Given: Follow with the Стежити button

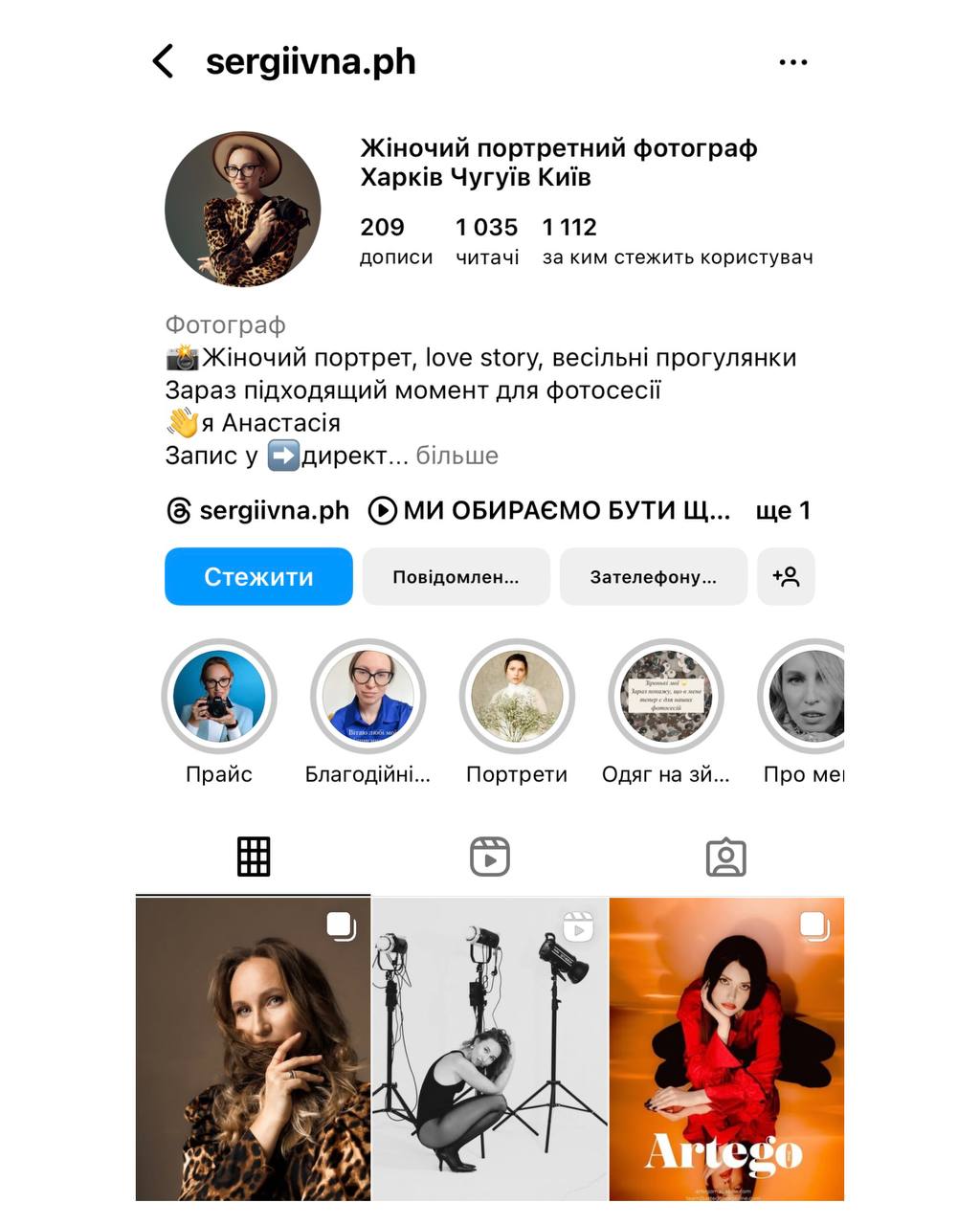Looking at the screenshot, I should coord(258,577).
